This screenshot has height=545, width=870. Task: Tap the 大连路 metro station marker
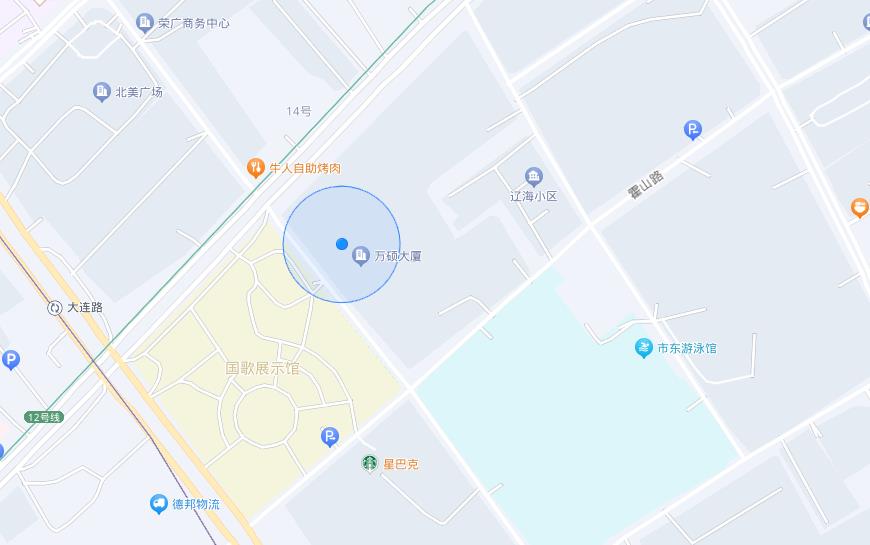click(54, 307)
